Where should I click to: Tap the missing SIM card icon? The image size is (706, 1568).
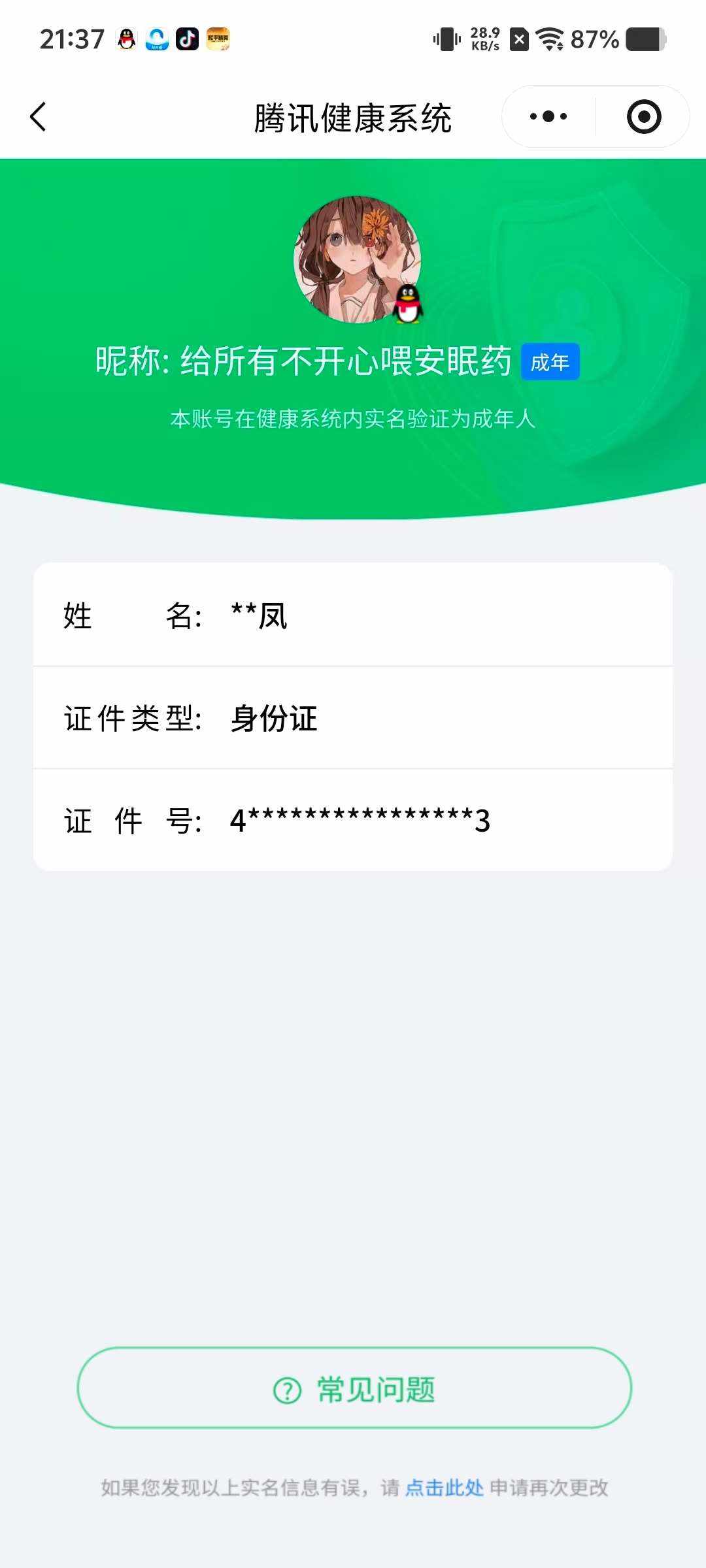click(x=518, y=39)
